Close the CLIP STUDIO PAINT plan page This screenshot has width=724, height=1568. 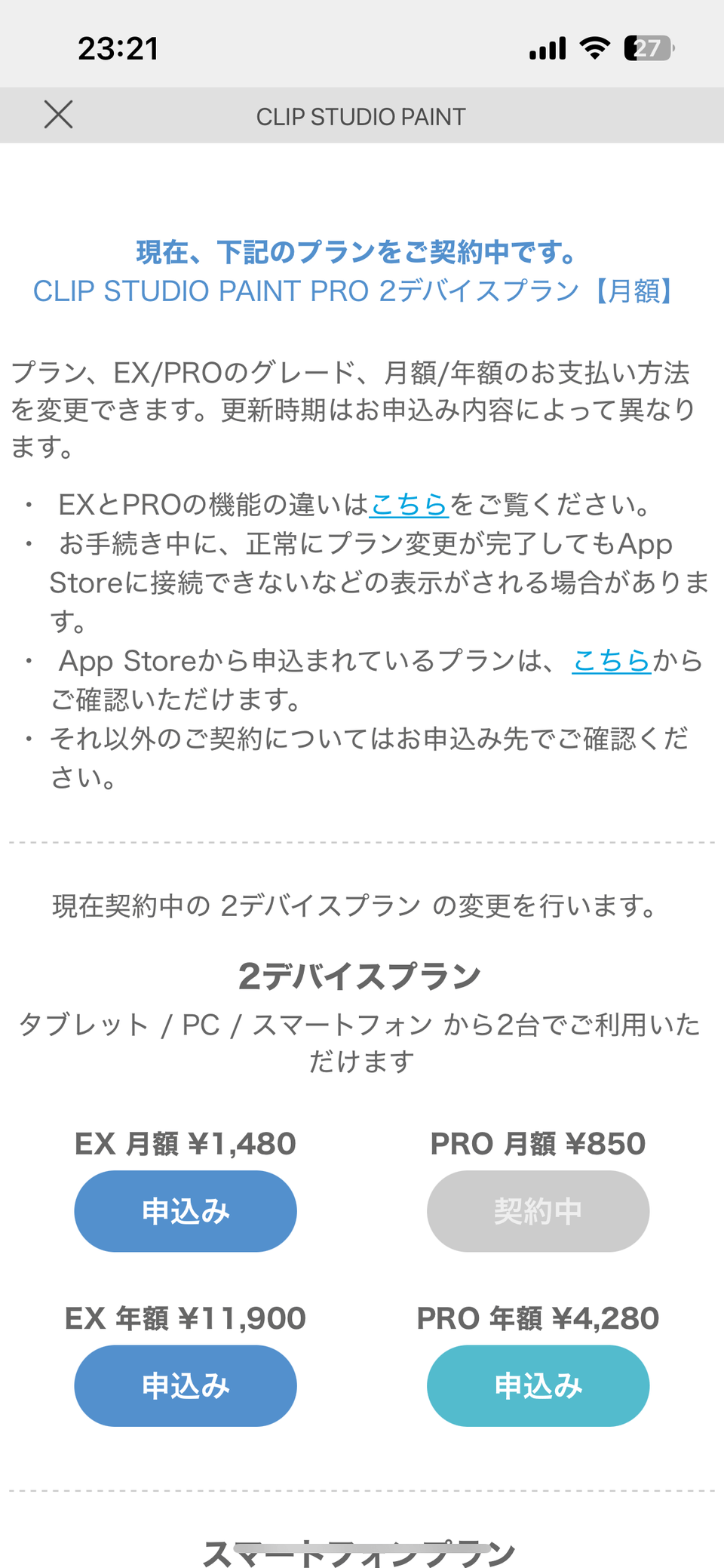click(58, 115)
